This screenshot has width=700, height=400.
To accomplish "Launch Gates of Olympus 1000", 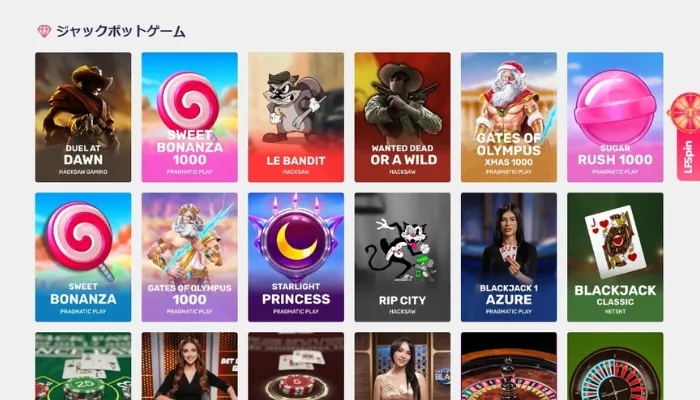I will point(189,257).
